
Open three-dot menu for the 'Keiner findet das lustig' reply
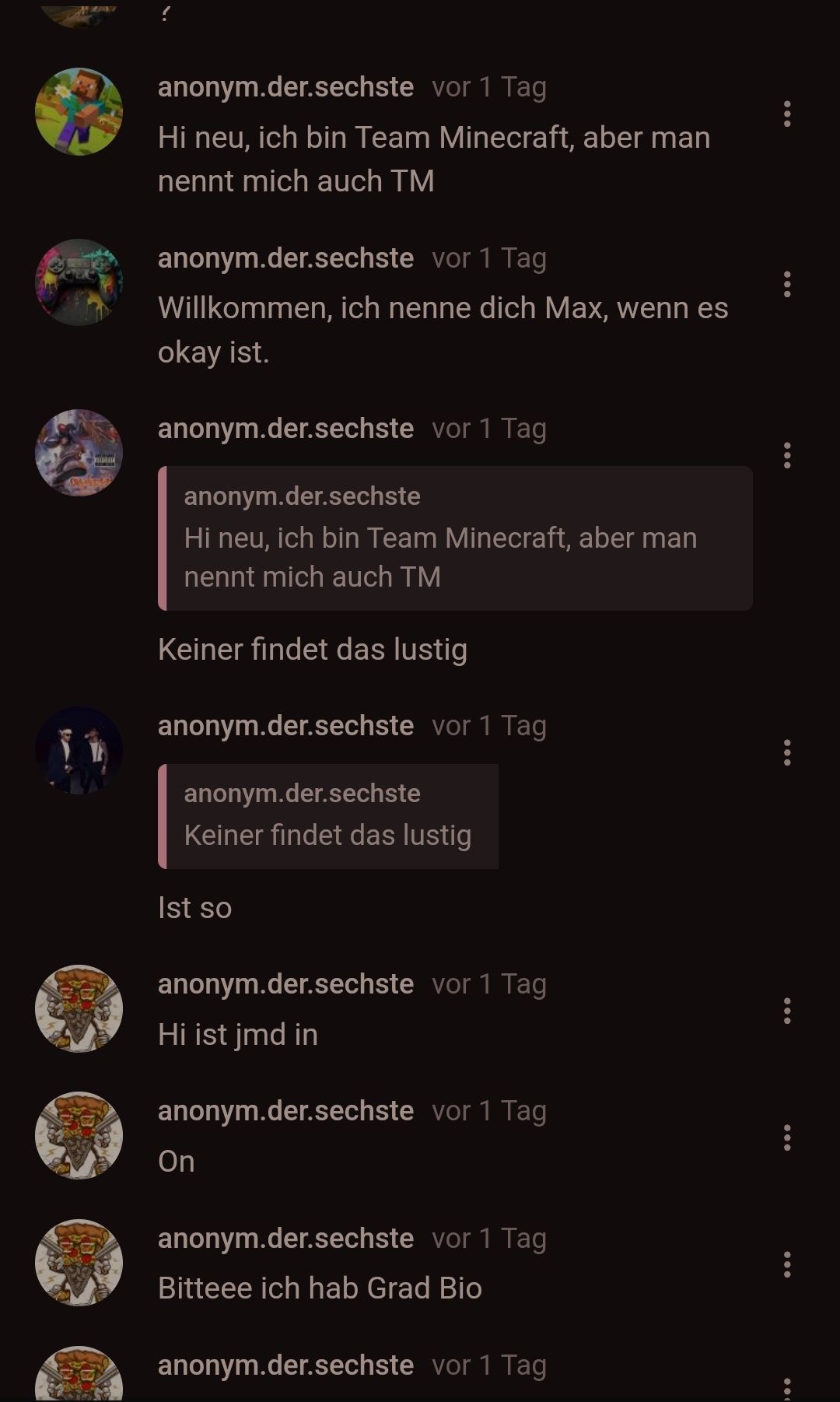787,455
